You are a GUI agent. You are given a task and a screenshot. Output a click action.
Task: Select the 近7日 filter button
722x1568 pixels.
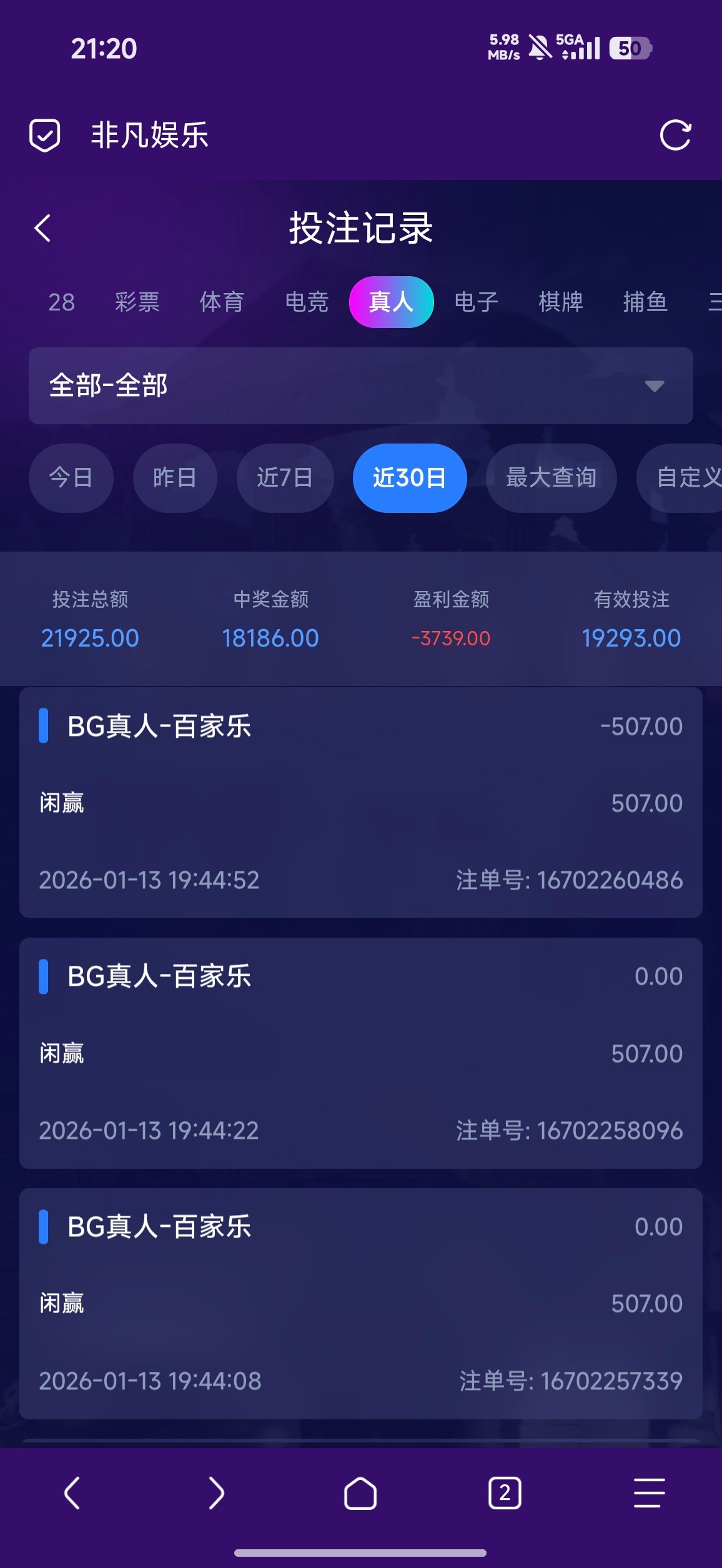point(285,478)
